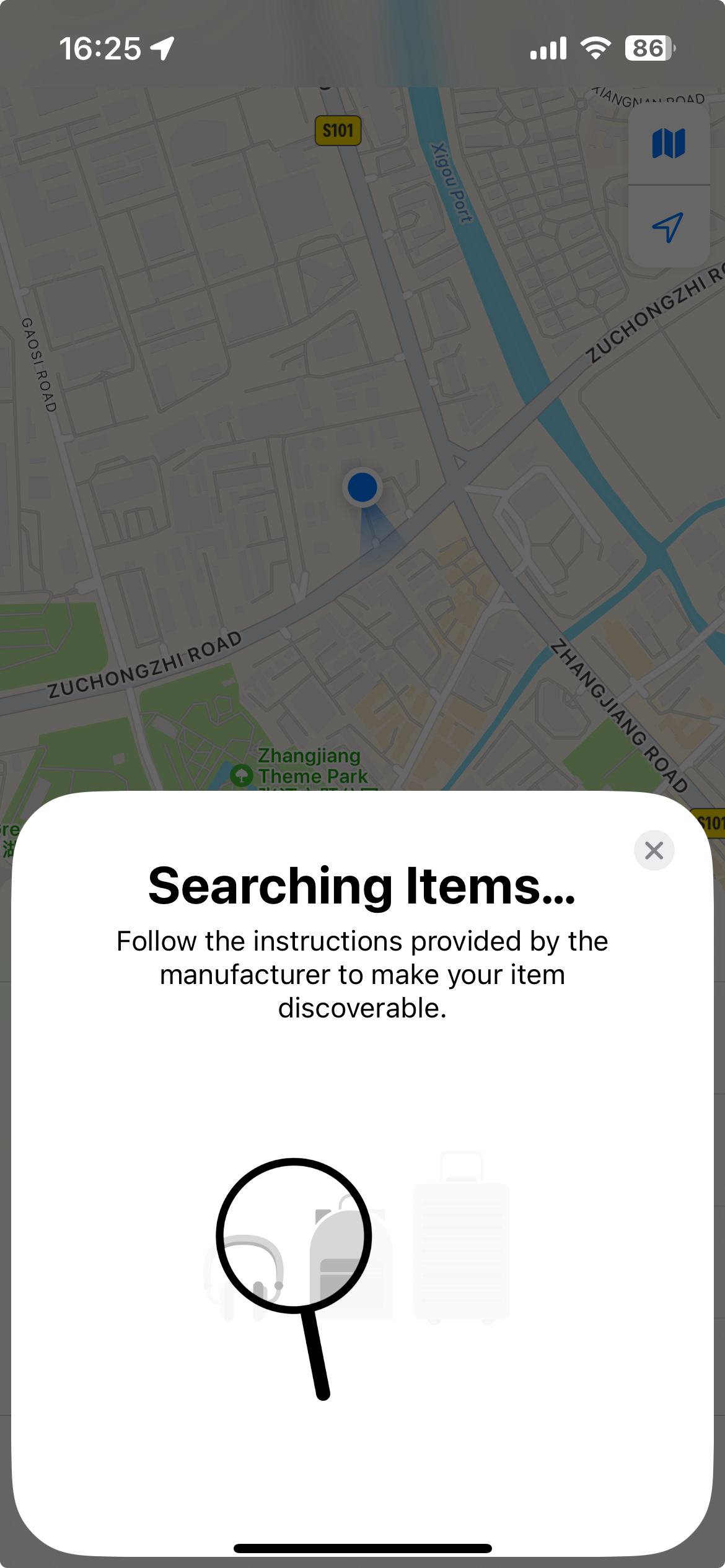Dismiss the Searching Items sheet
Viewport: 725px width, 1568px height.
point(654,850)
